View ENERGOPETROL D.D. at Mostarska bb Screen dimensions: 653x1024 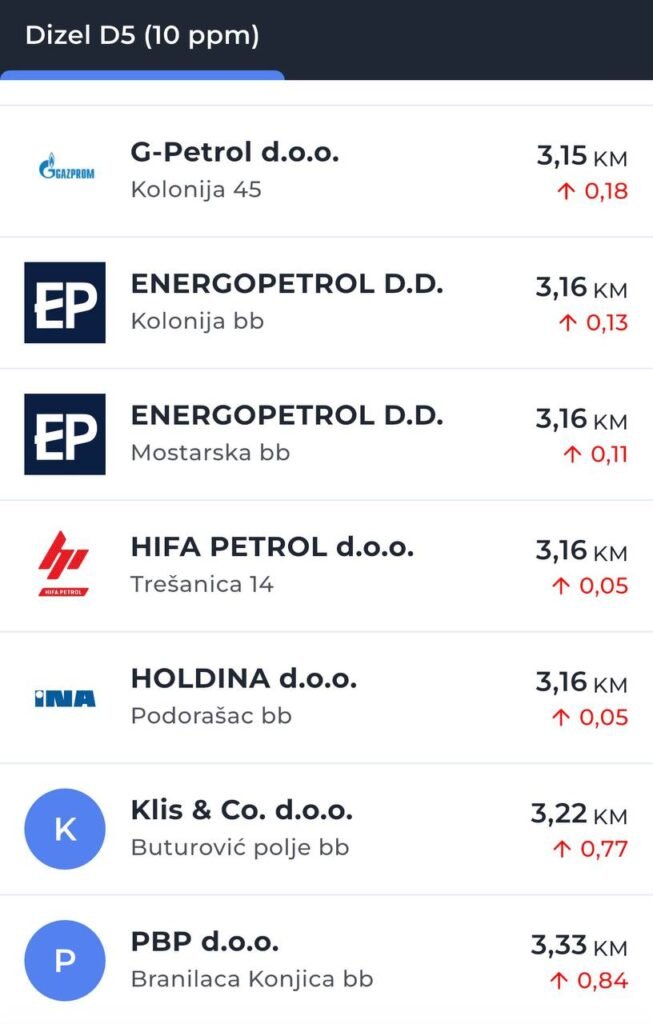pos(326,435)
